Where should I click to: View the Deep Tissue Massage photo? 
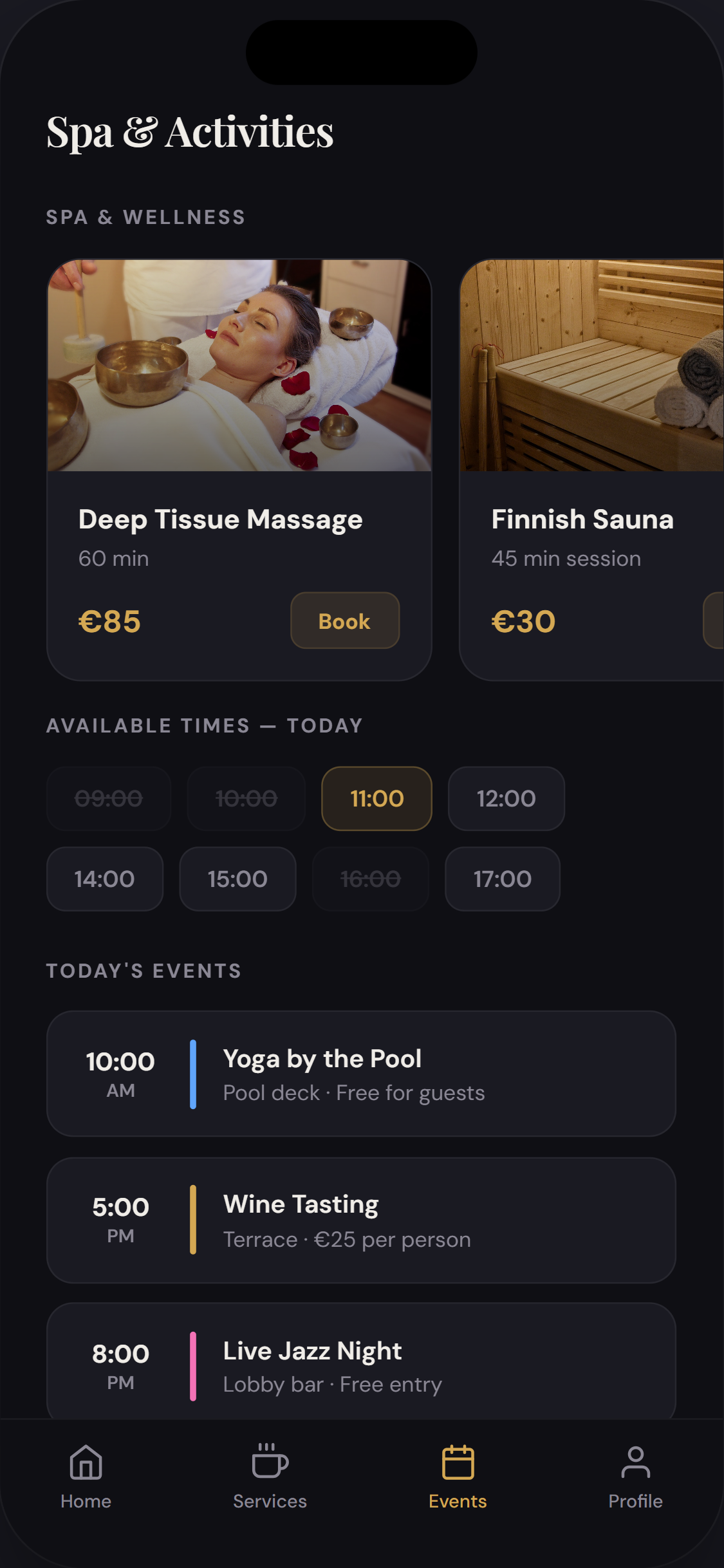click(239, 367)
